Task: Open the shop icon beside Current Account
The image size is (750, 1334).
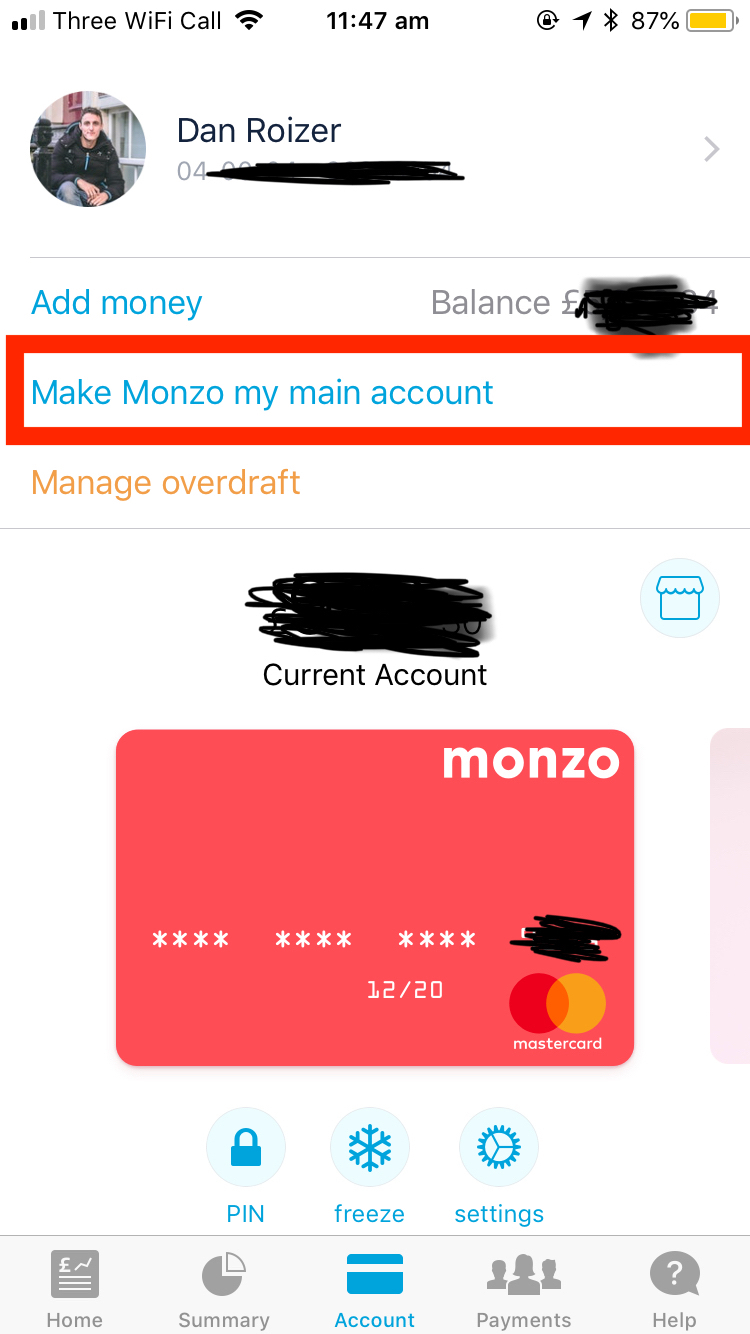Action: pyautogui.click(x=680, y=598)
